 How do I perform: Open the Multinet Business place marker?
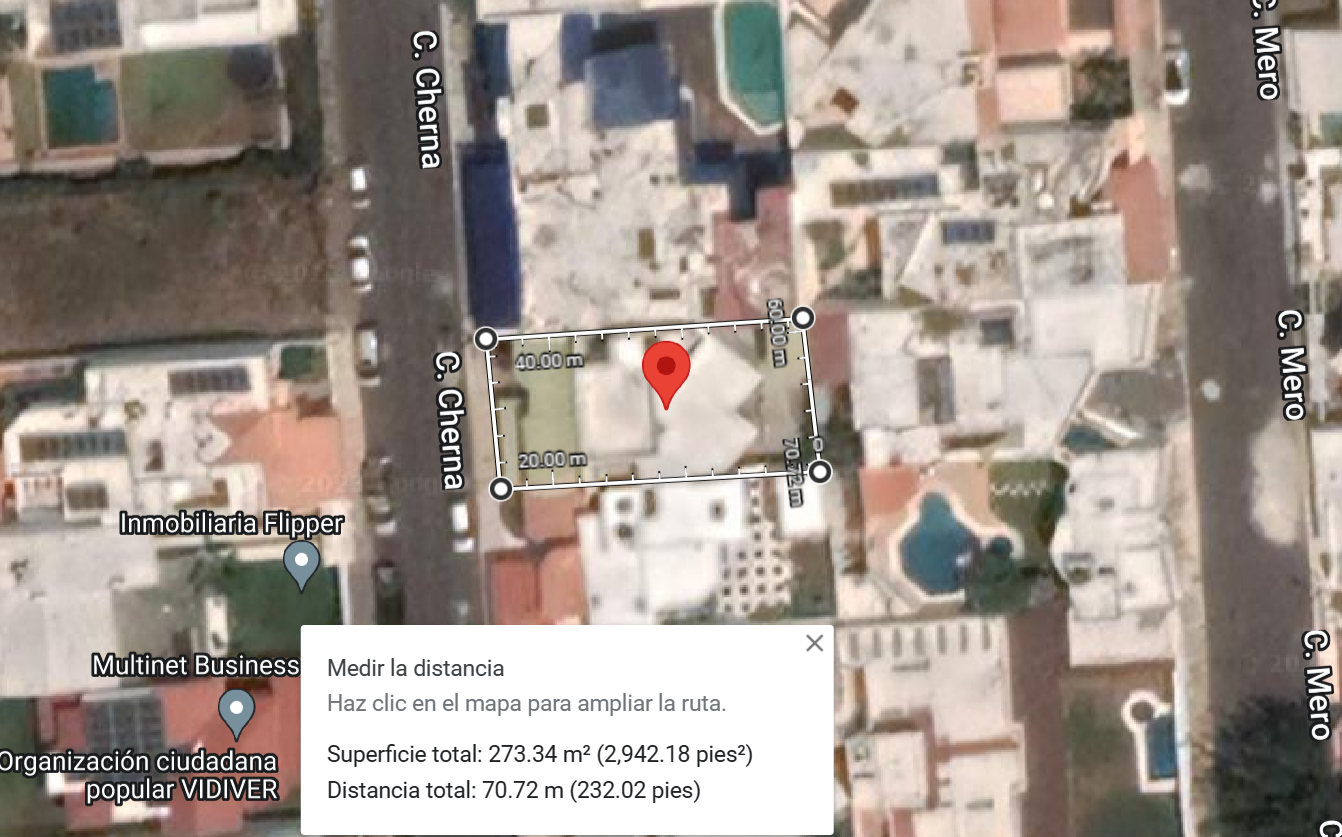tap(236, 712)
